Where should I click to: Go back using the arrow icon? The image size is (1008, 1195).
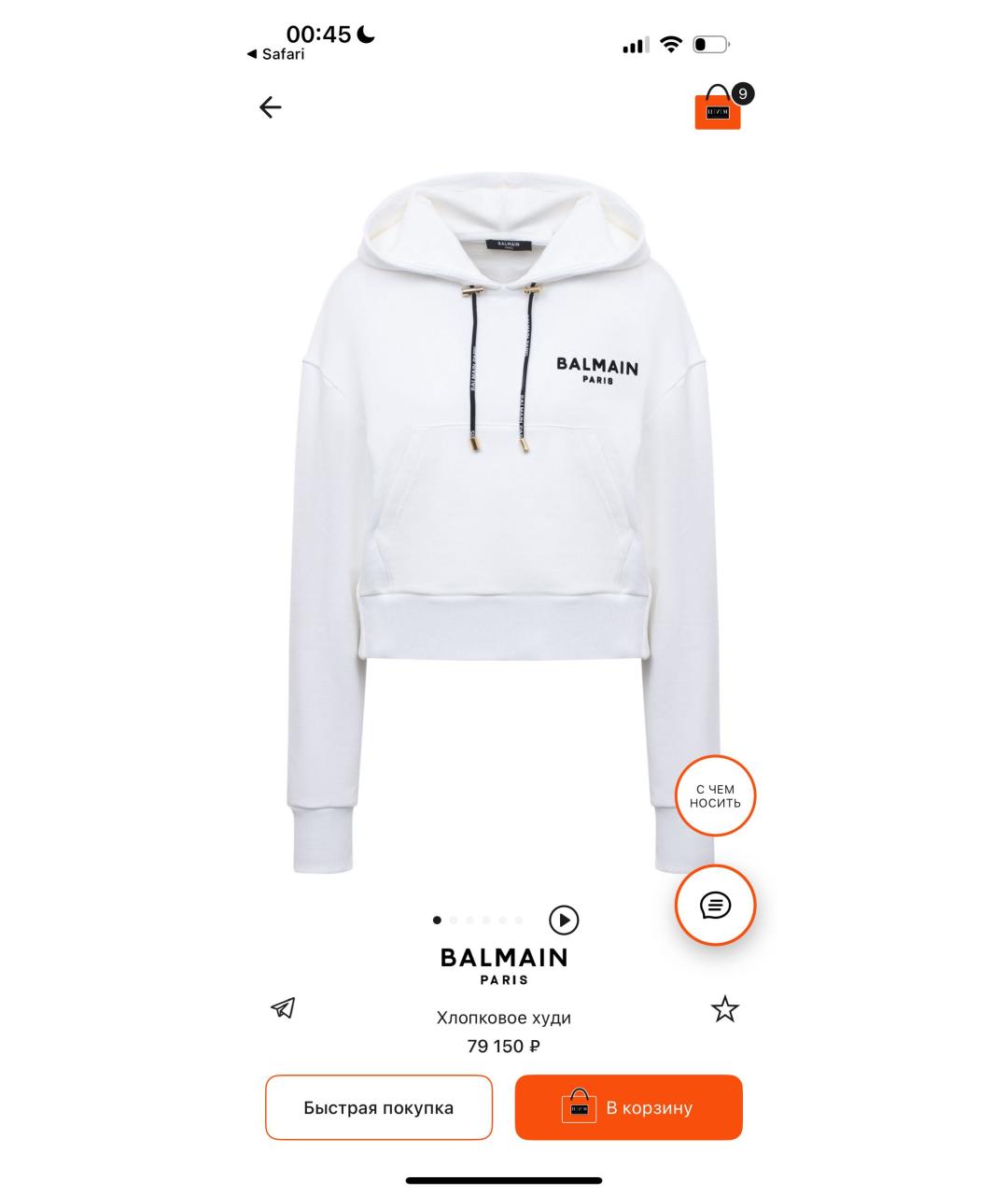pyautogui.click(x=270, y=107)
